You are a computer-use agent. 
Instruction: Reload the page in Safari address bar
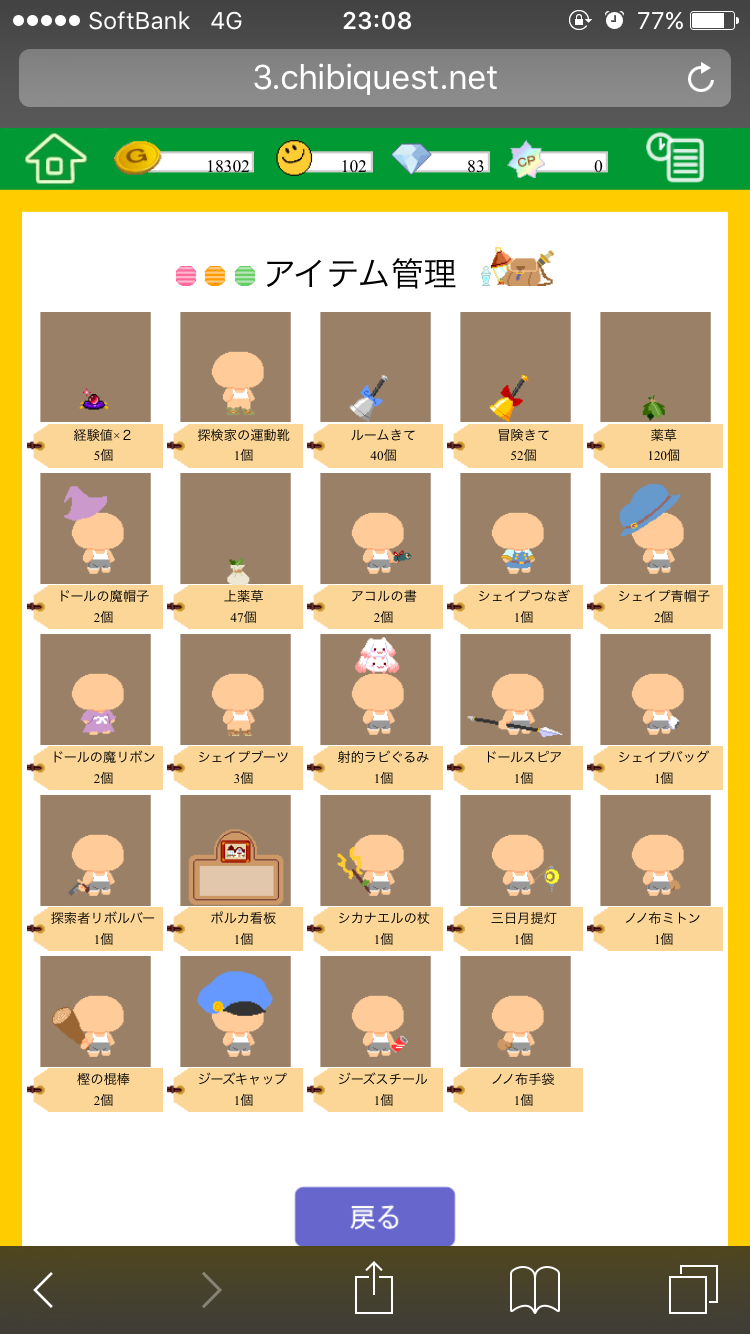point(701,78)
